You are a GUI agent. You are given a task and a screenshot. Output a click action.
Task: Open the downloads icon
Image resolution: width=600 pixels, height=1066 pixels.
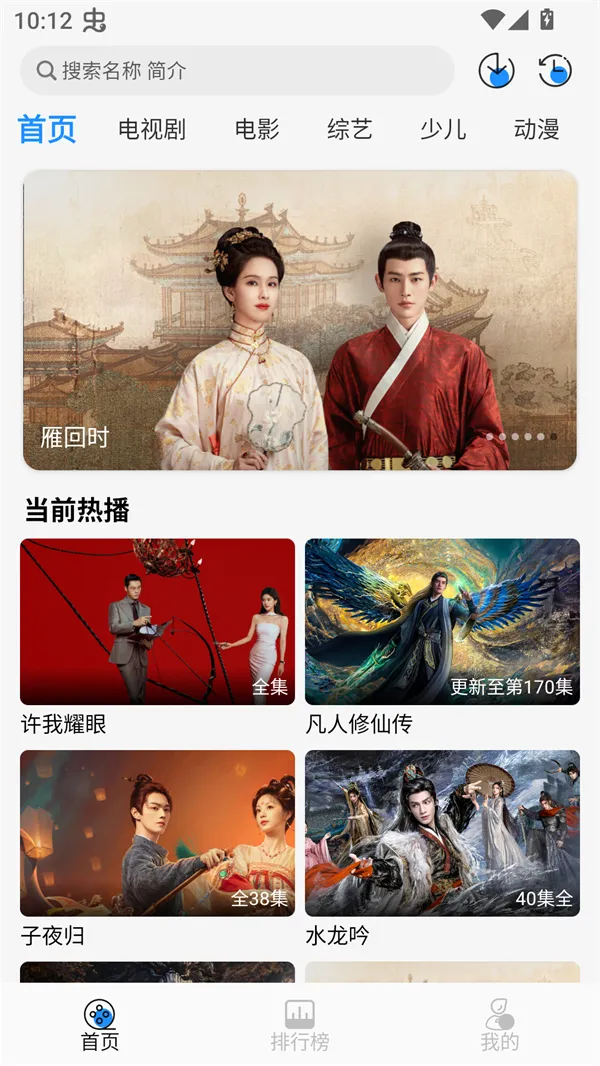(496, 71)
